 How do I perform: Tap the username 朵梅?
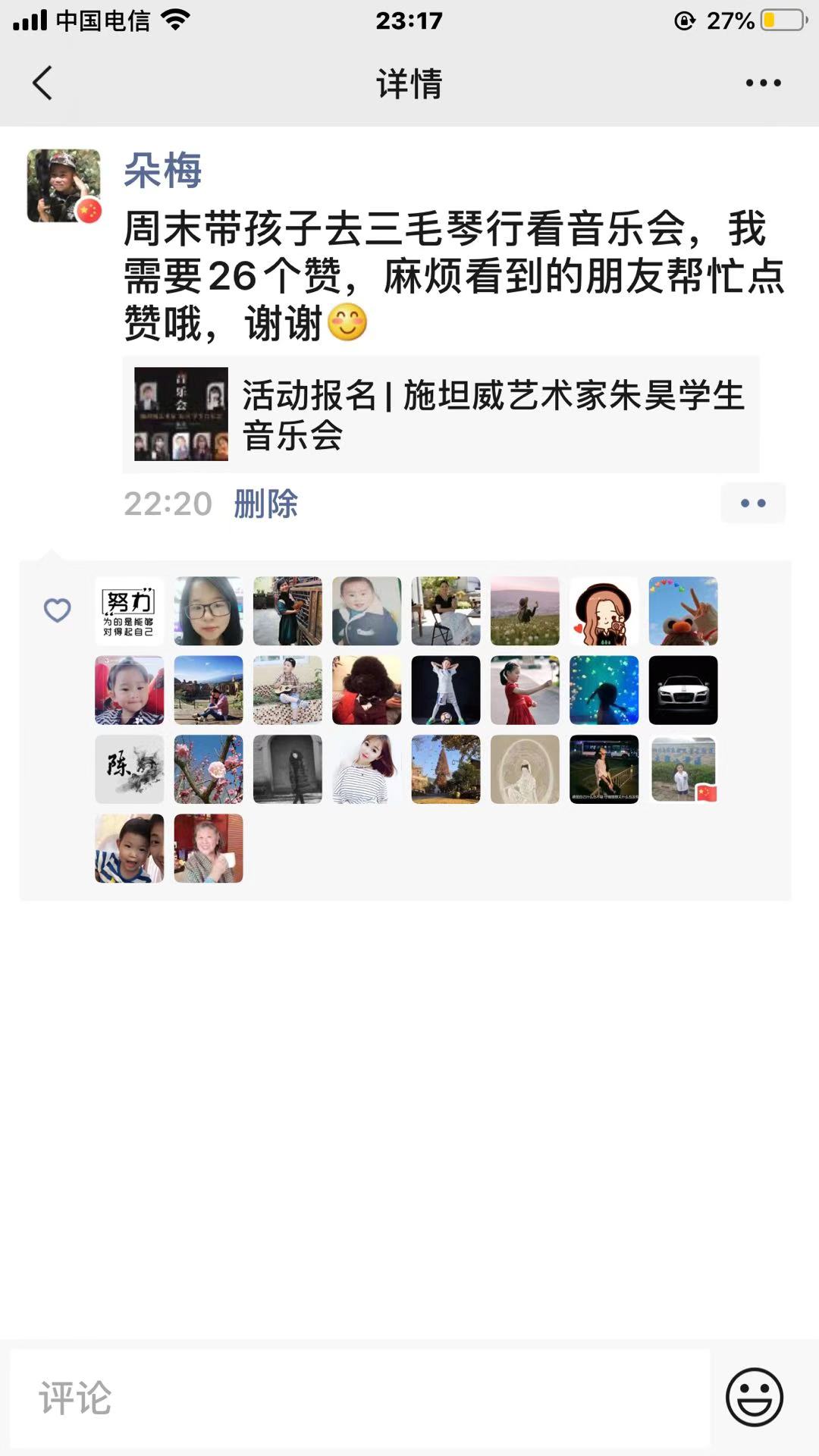[162, 171]
